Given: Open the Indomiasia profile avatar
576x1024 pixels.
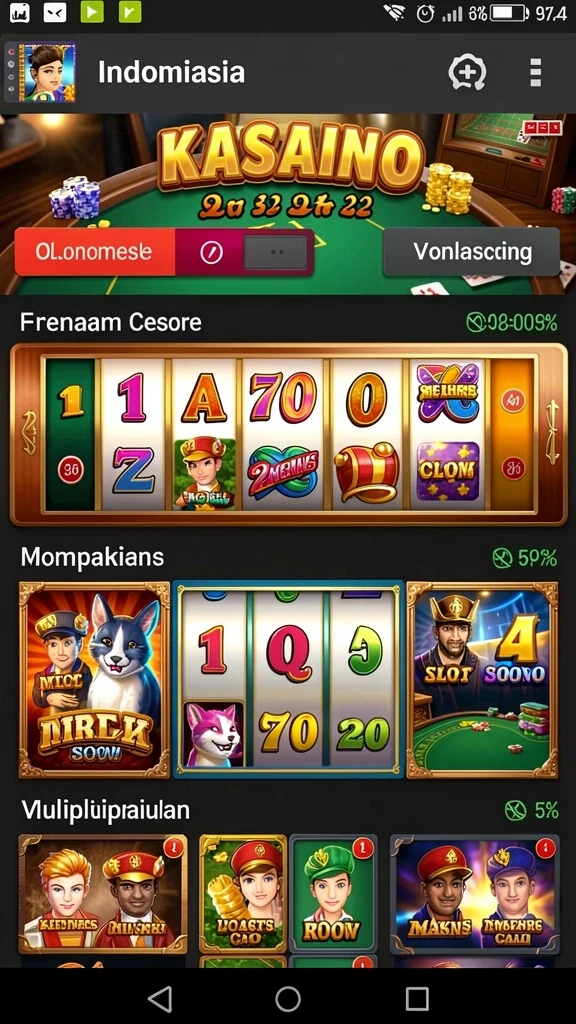Looking at the screenshot, I should (x=48, y=72).
